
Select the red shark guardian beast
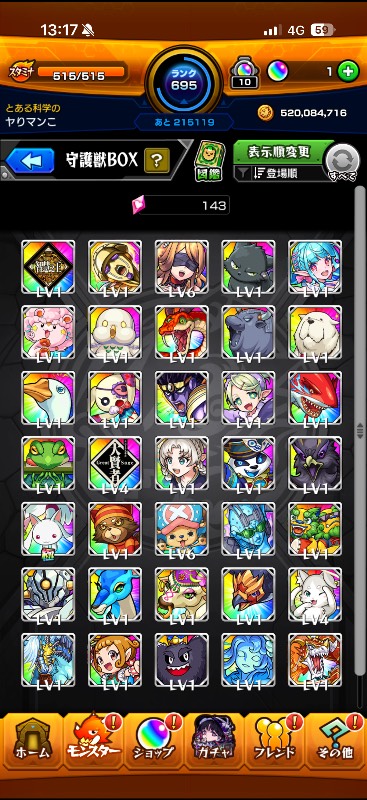click(315, 398)
